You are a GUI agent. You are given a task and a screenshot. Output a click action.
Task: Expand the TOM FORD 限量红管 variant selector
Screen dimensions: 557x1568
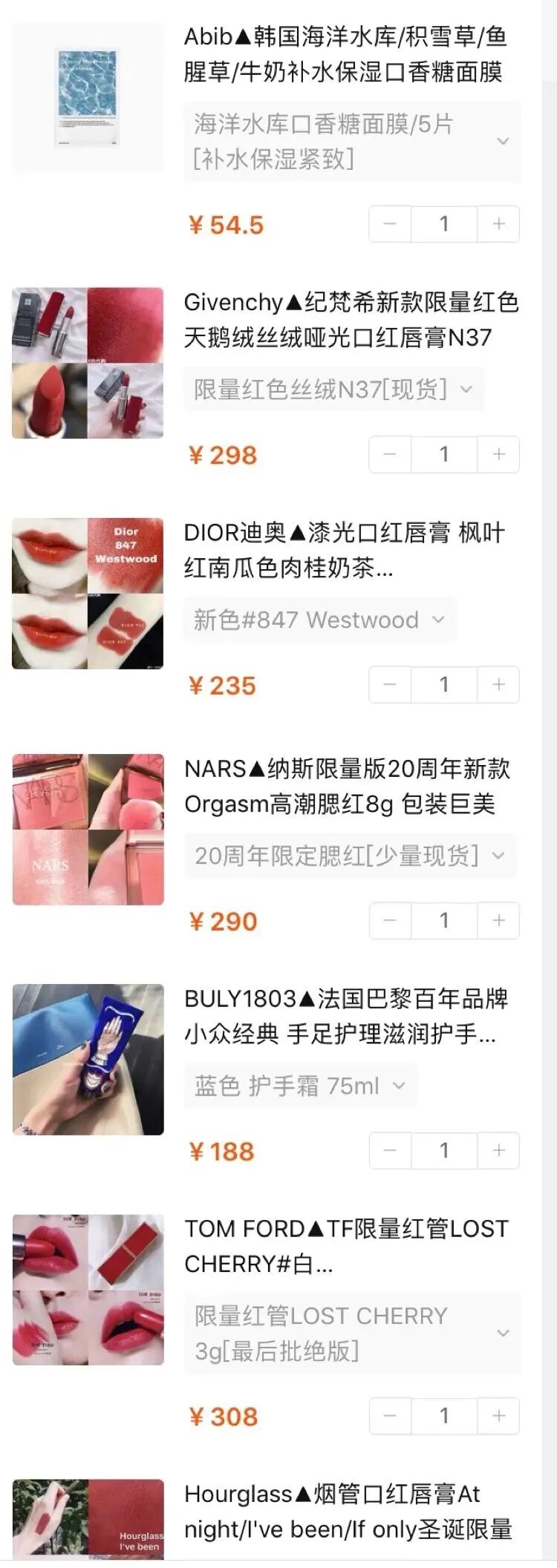[352, 1334]
